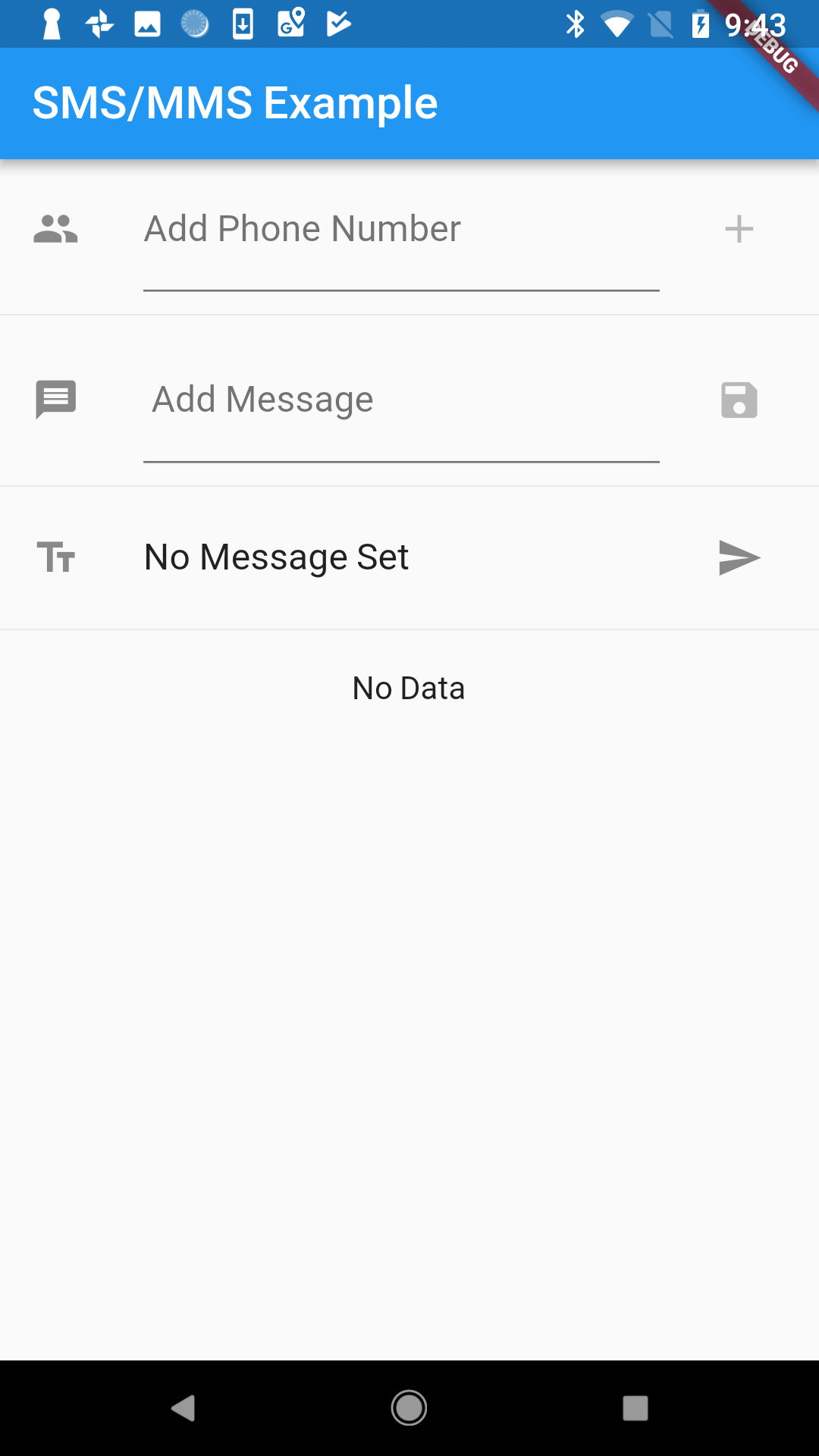This screenshot has width=819, height=1456.
Task: Save the message with the disk icon
Action: (739, 400)
